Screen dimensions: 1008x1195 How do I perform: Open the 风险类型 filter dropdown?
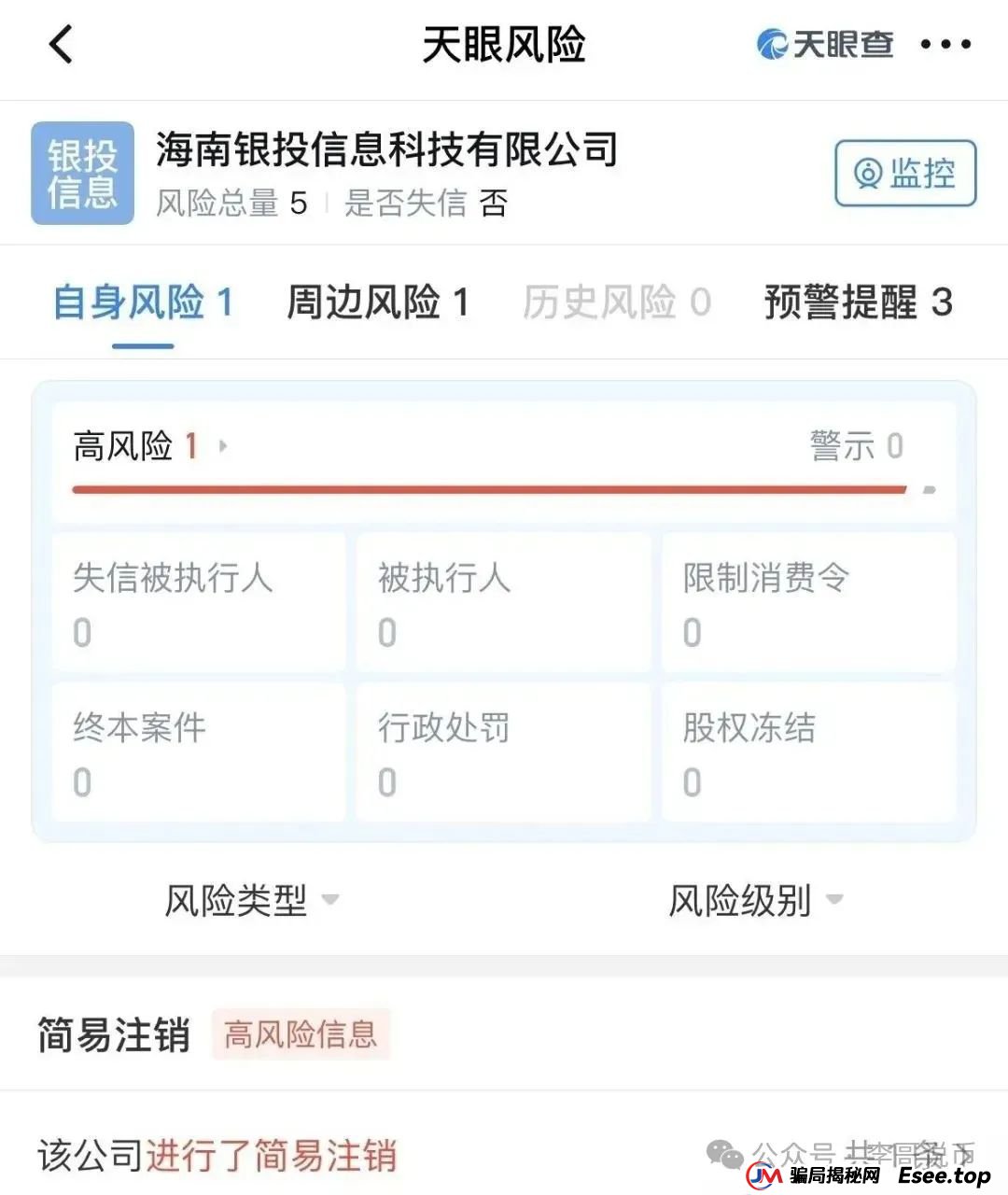252,900
